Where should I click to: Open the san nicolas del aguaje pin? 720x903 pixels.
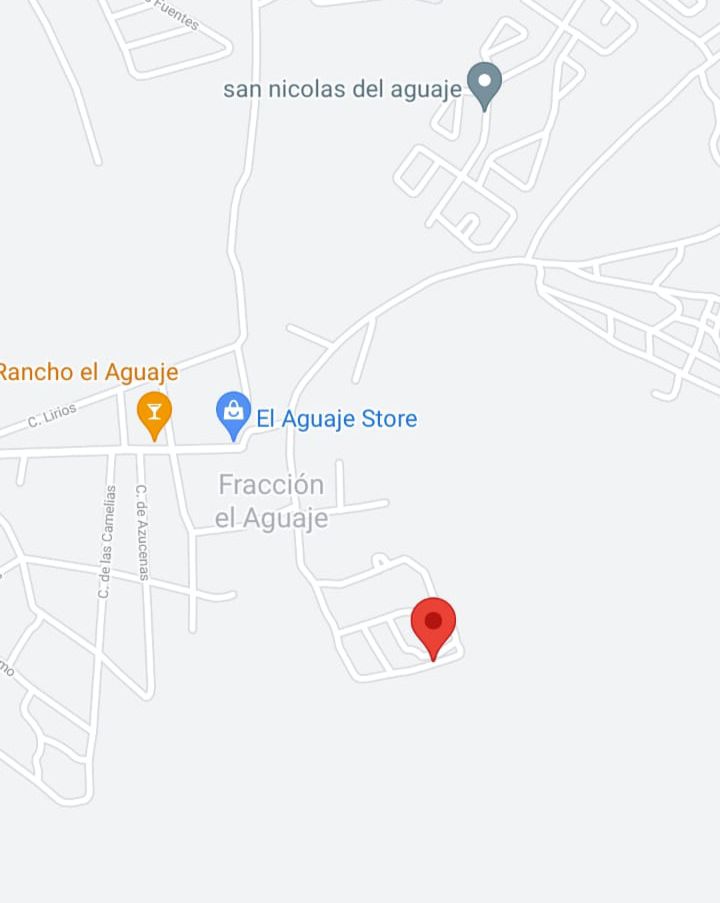click(x=485, y=83)
